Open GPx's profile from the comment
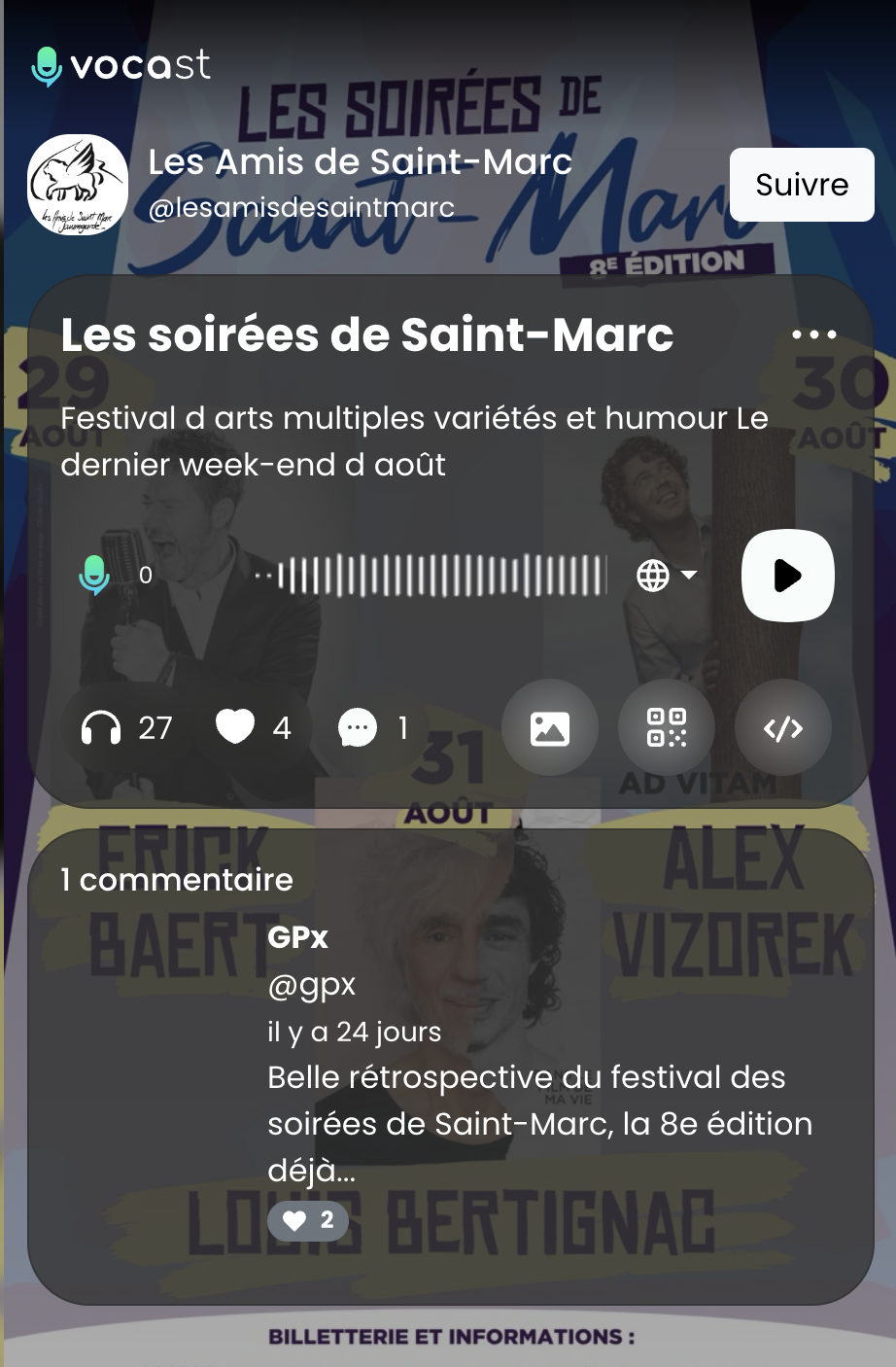Screen dimensions: 896x1367 298,937
